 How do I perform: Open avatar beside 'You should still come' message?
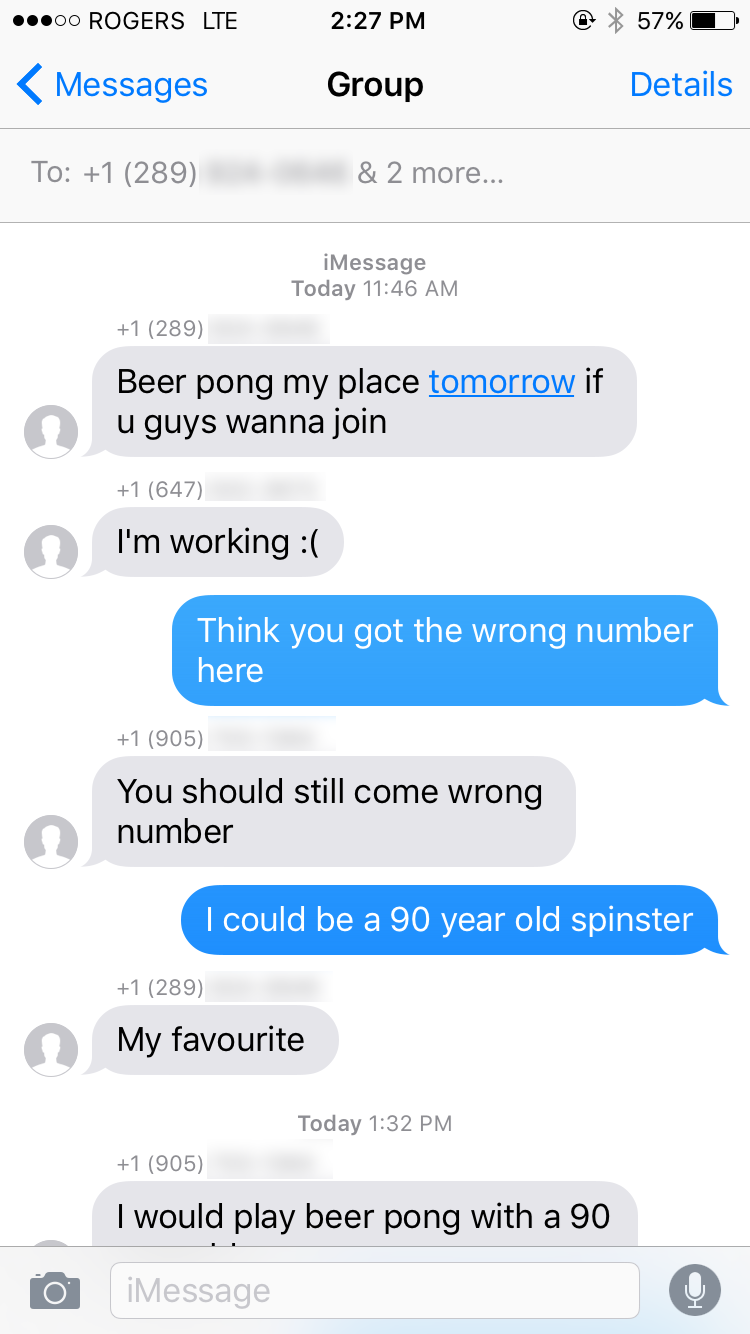click(x=51, y=841)
